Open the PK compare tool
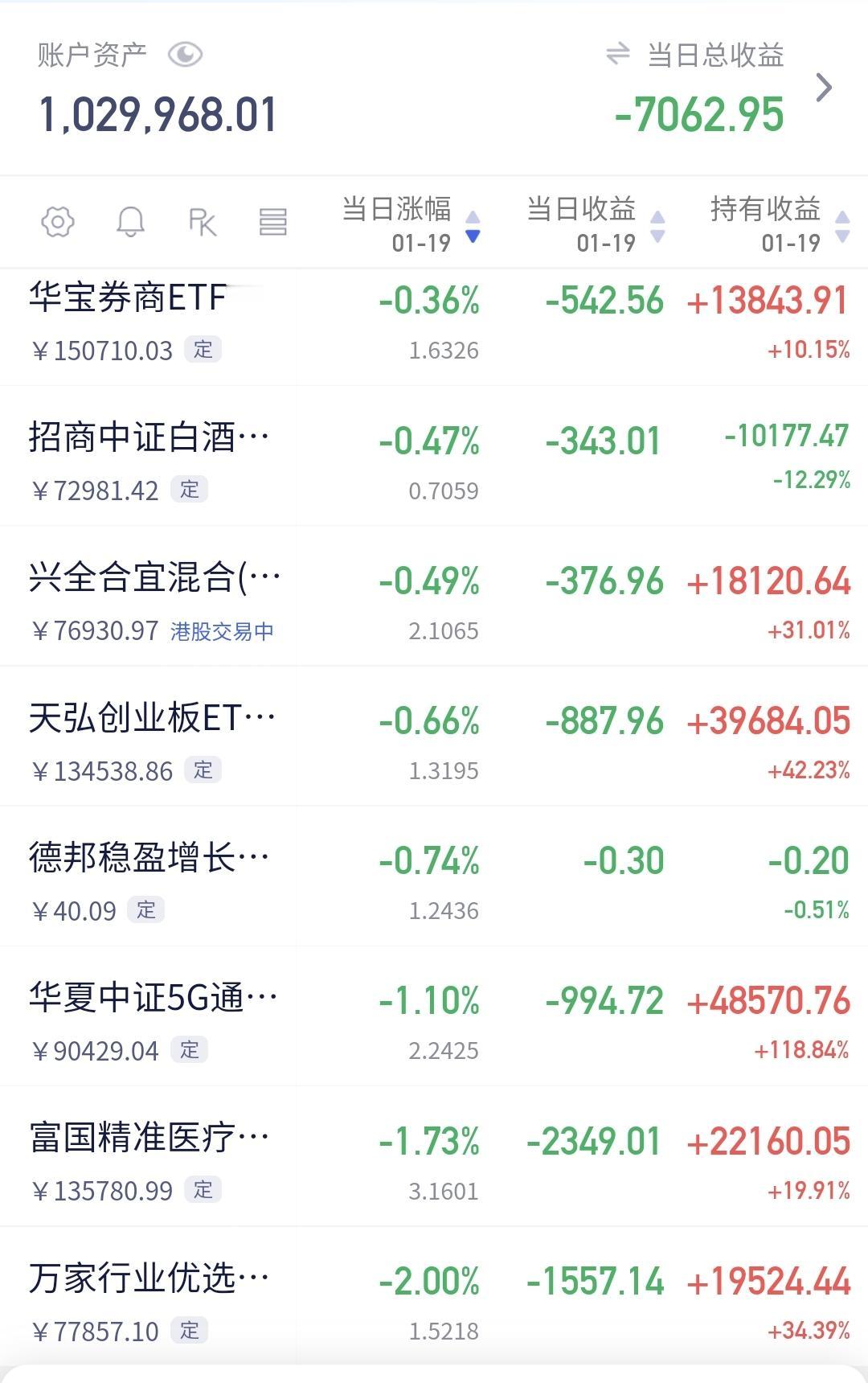The image size is (868, 1383). coord(202,222)
